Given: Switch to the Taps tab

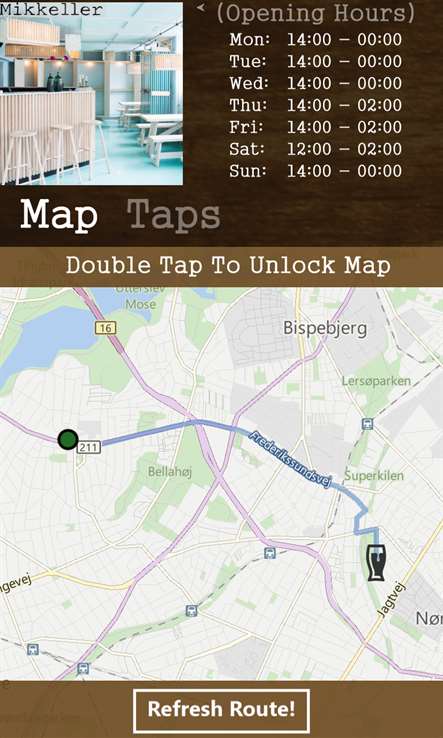Looking at the screenshot, I should click(x=173, y=216).
